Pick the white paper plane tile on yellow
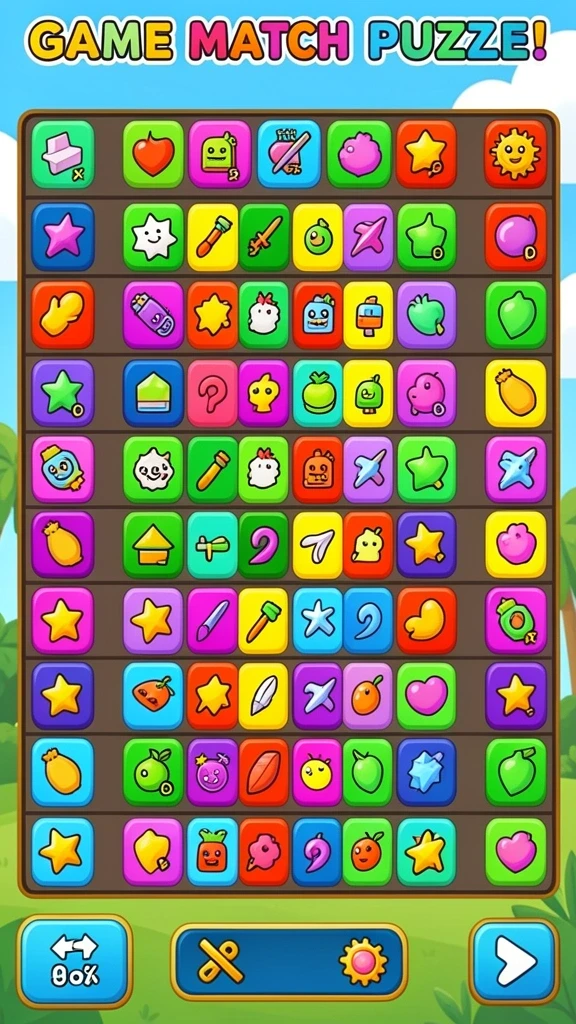This screenshot has width=576, height=1024. (x=318, y=545)
